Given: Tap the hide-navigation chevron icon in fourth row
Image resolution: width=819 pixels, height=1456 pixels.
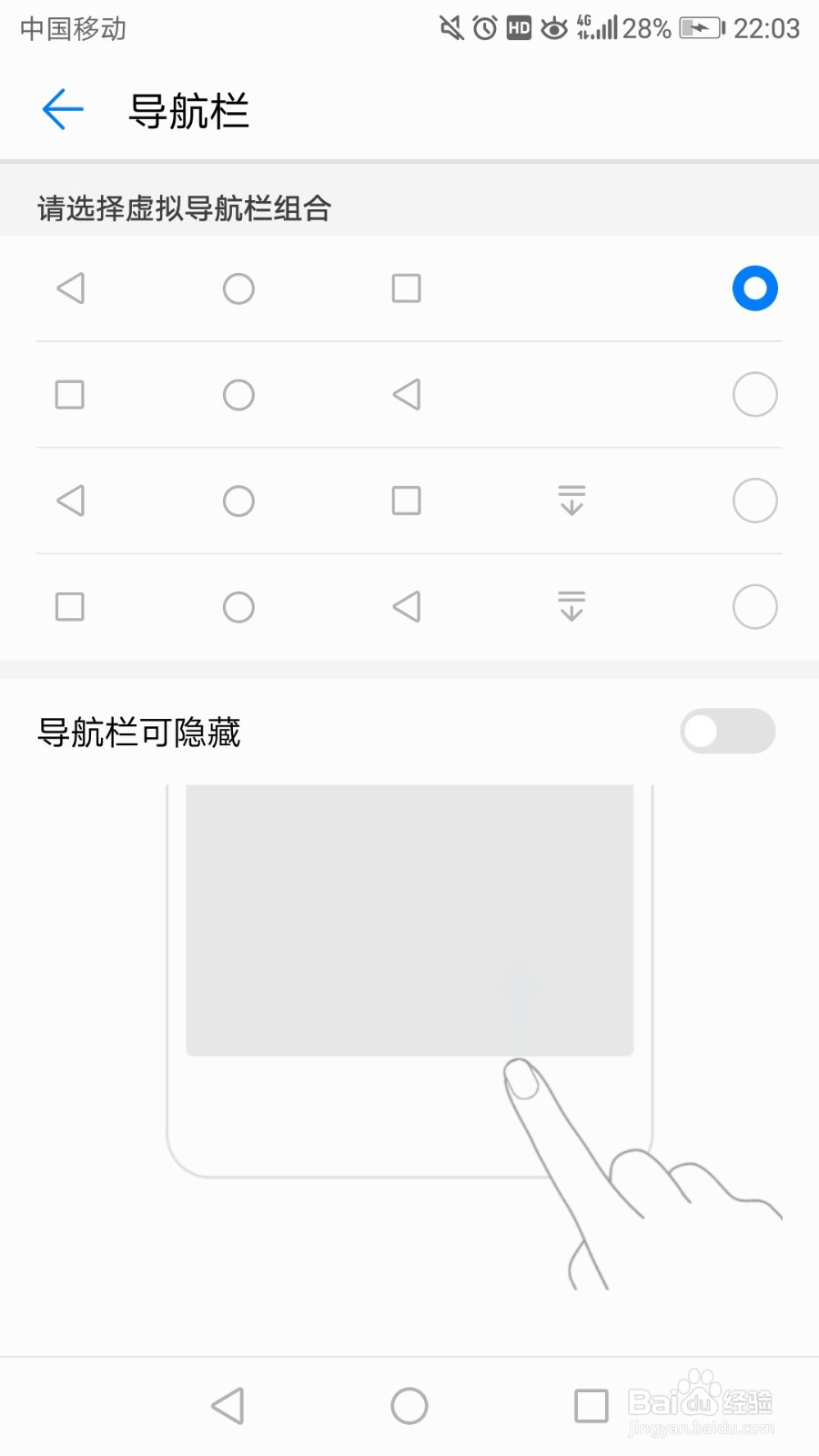Looking at the screenshot, I should click(571, 606).
